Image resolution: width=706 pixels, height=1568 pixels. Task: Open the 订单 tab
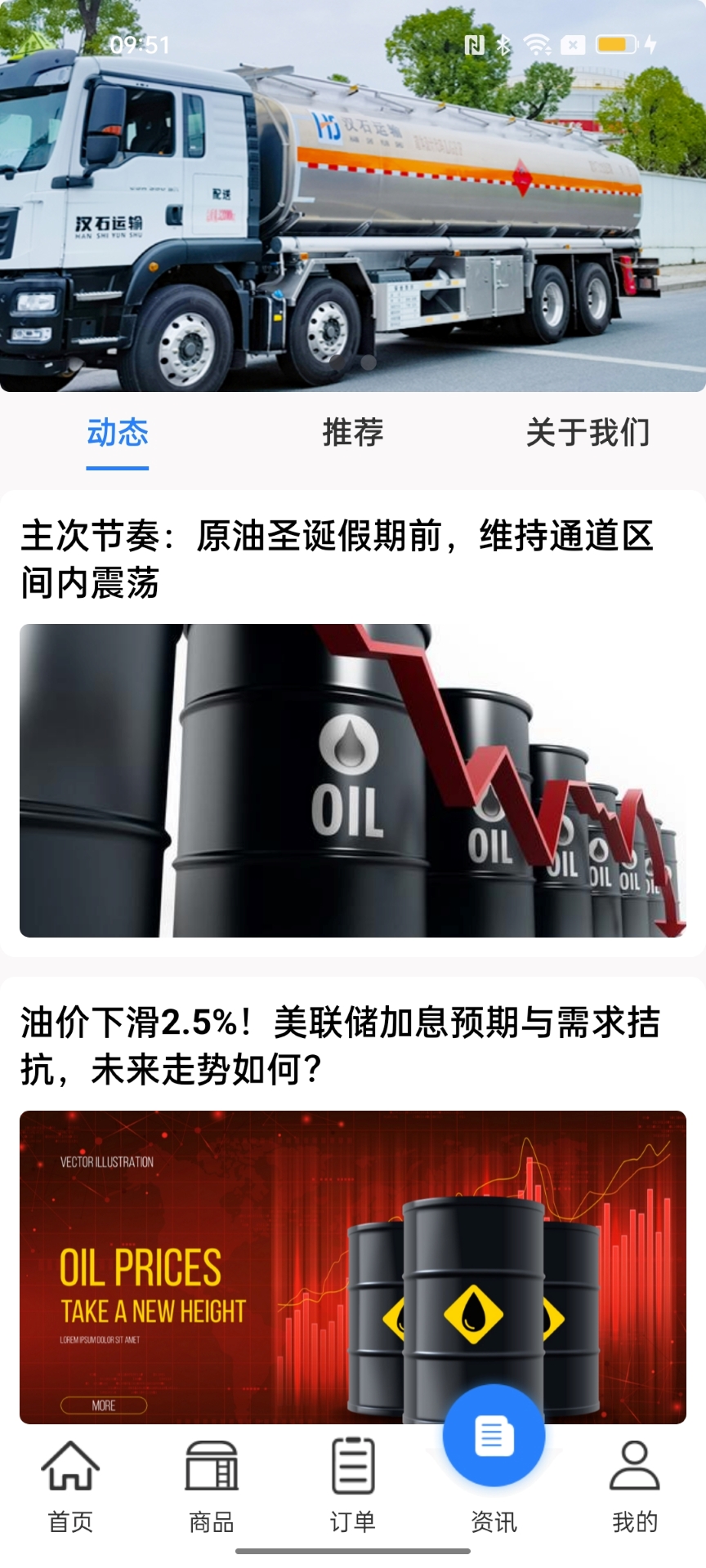pyautogui.click(x=353, y=1485)
